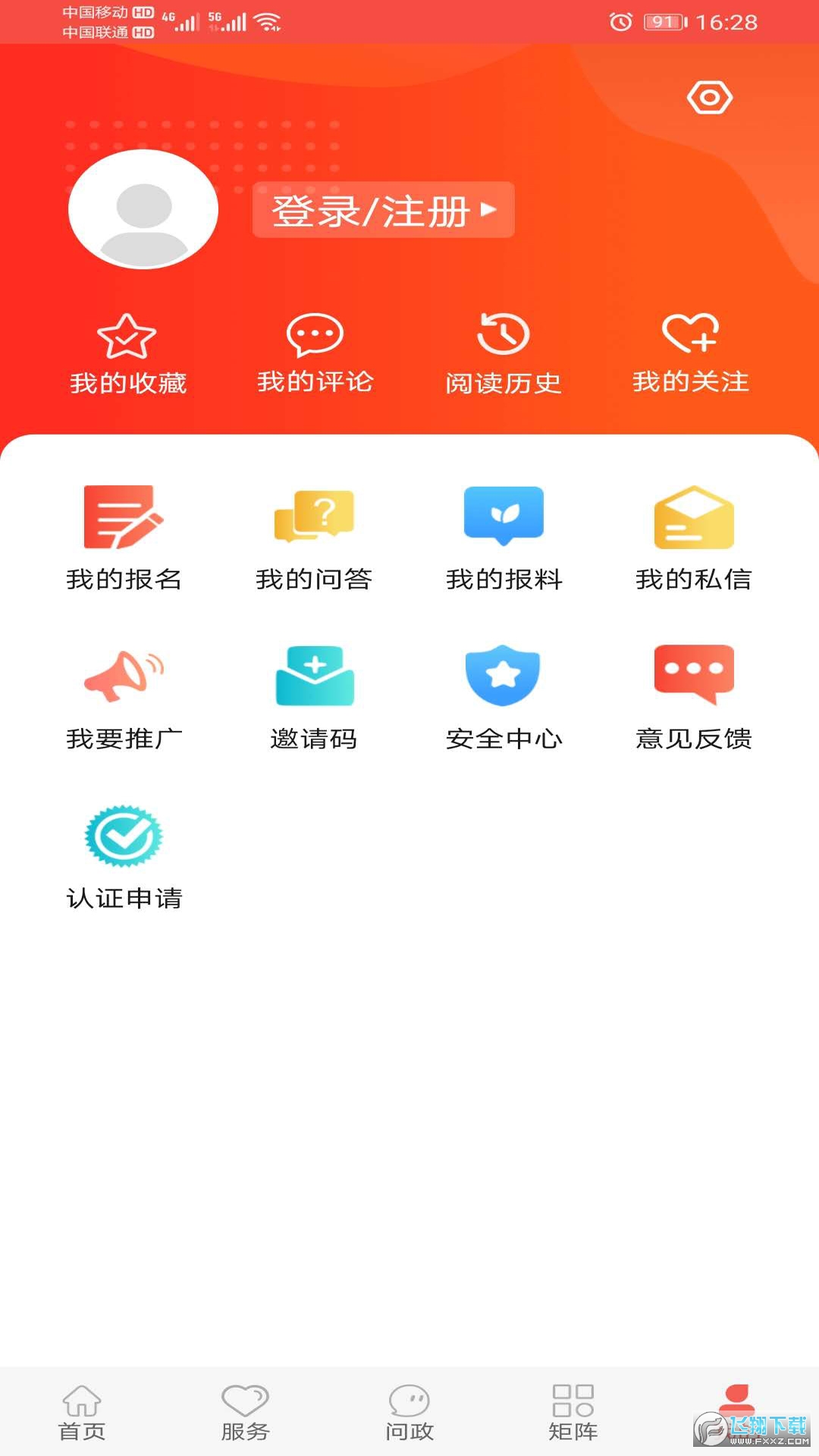
Task: Open the settings gear in top corner
Action: (x=710, y=97)
